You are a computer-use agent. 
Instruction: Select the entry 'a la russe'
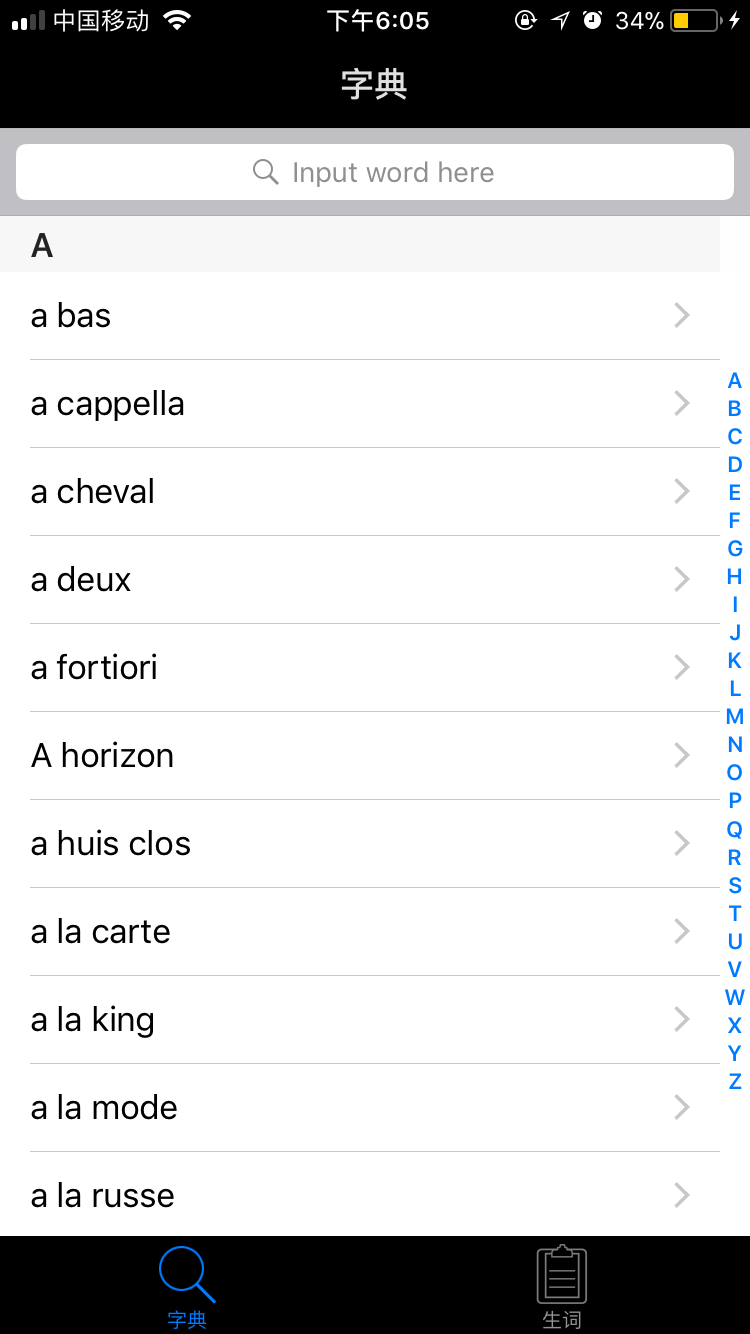(x=360, y=1196)
